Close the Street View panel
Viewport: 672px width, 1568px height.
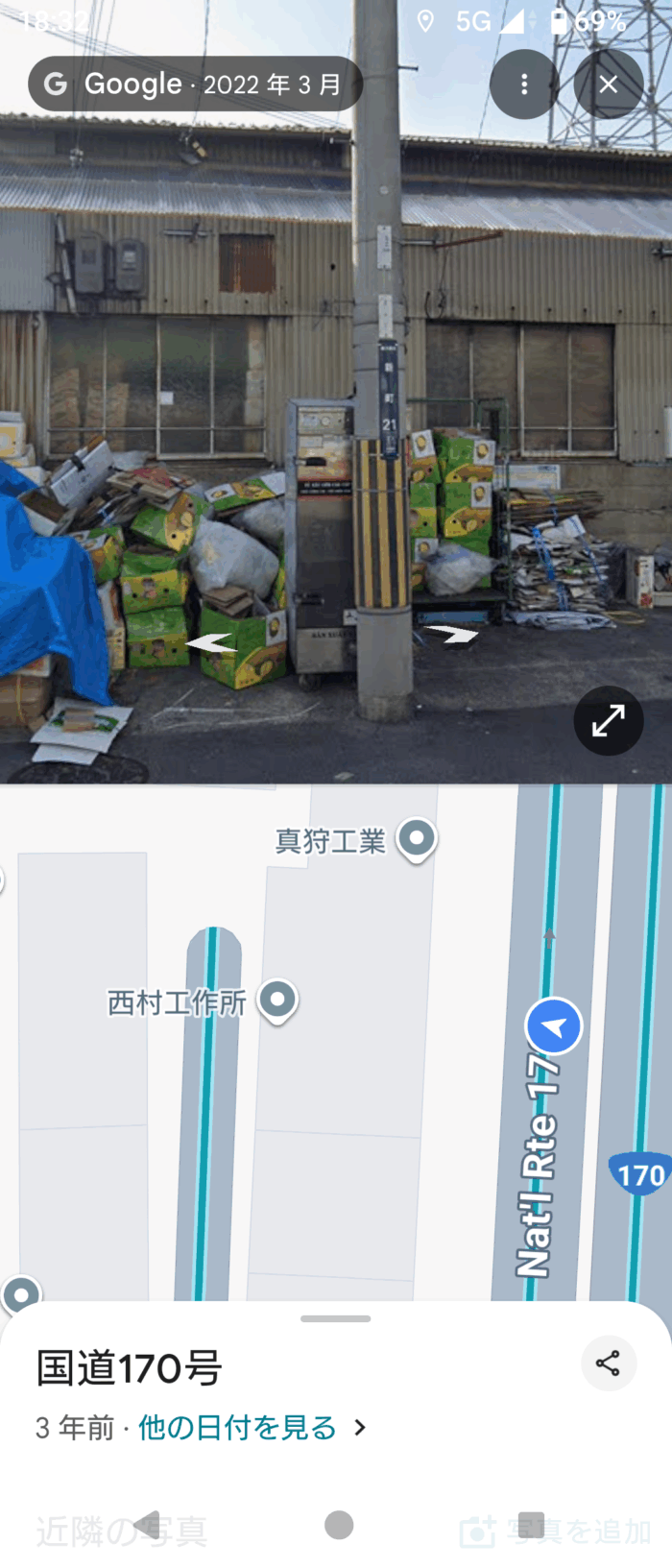tap(608, 84)
